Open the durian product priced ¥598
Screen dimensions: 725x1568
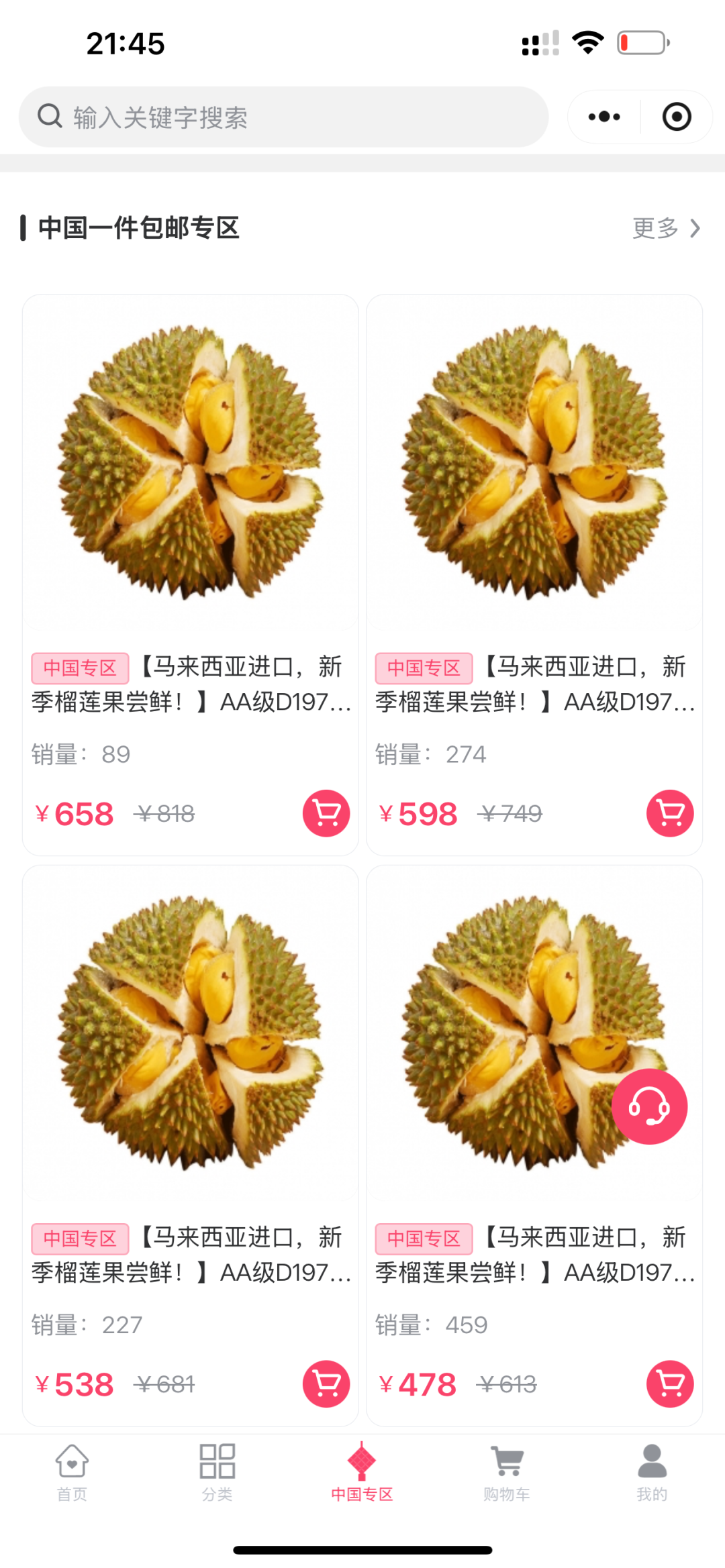click(x=534, y=463)
